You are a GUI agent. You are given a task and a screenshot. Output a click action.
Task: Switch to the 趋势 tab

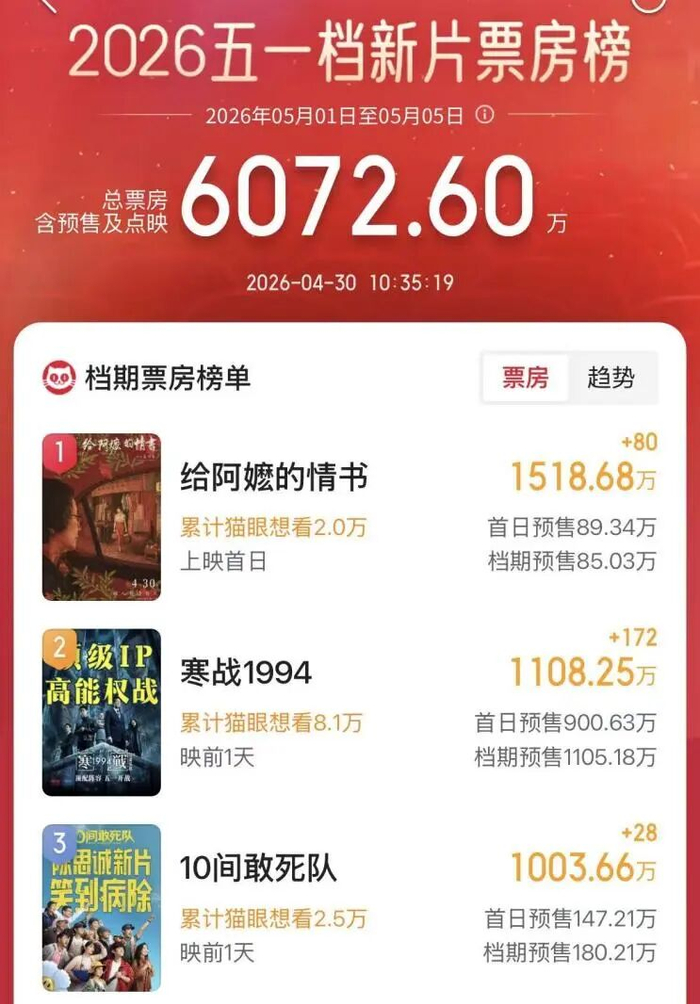tap(611, 378)
